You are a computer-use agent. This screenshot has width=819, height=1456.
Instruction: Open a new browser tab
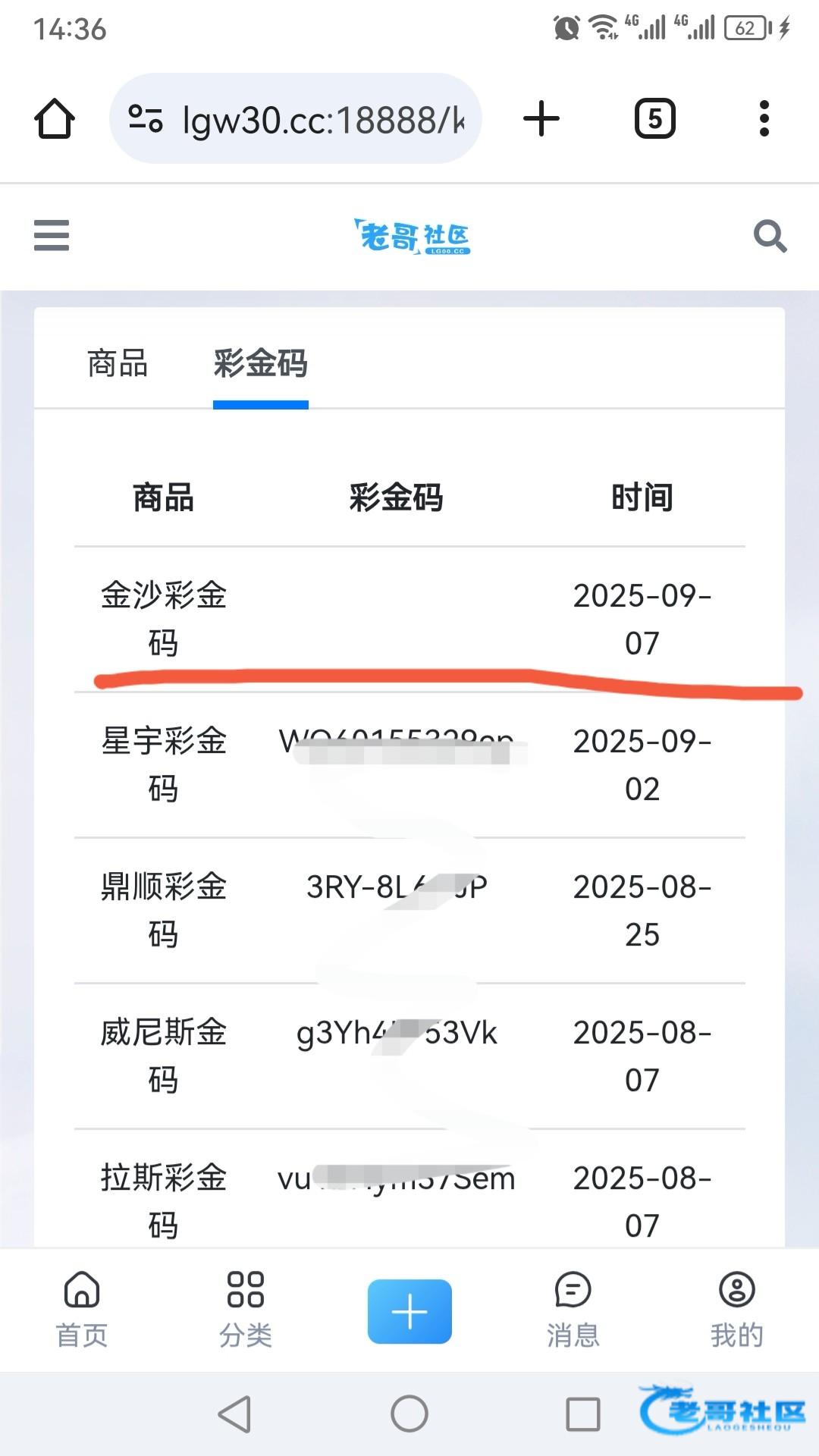tap(541, 119)
